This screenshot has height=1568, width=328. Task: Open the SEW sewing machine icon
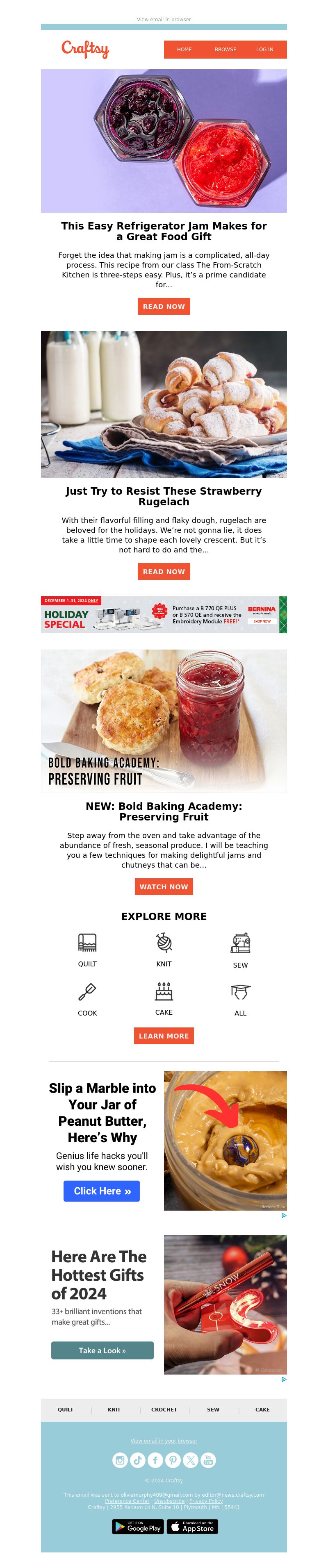coord(240,943)
